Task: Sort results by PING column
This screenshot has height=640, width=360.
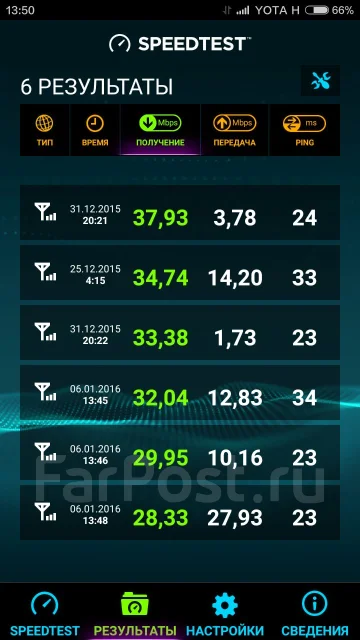Action: (x=304, y=130)
